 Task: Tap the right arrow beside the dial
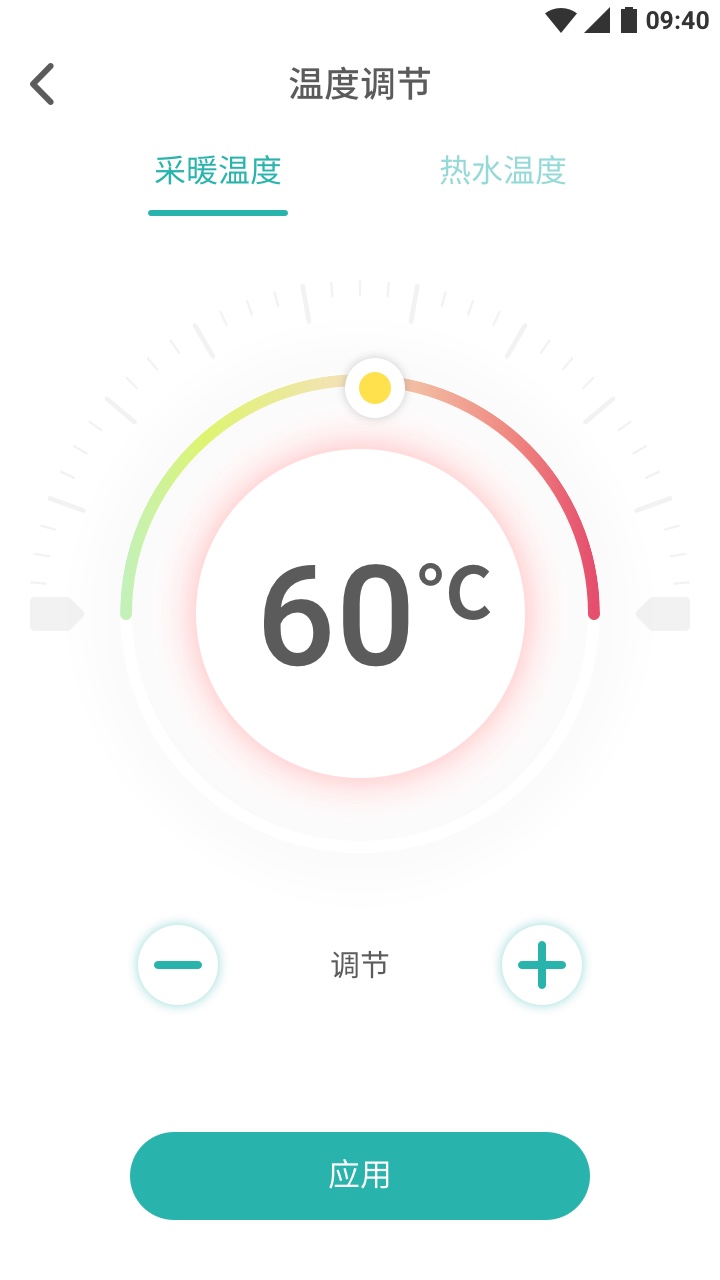click(x=663, y=614)
